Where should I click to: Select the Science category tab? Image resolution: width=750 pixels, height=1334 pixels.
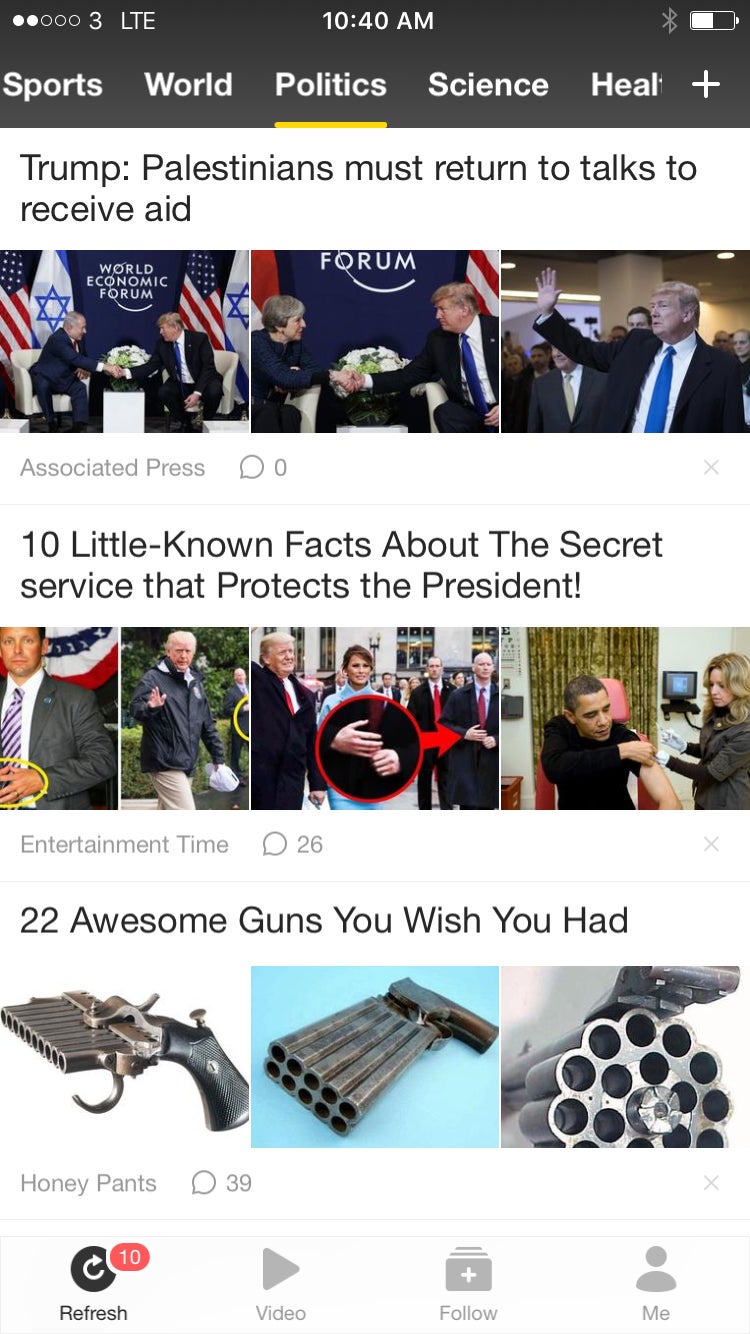(x=487, y=85)
